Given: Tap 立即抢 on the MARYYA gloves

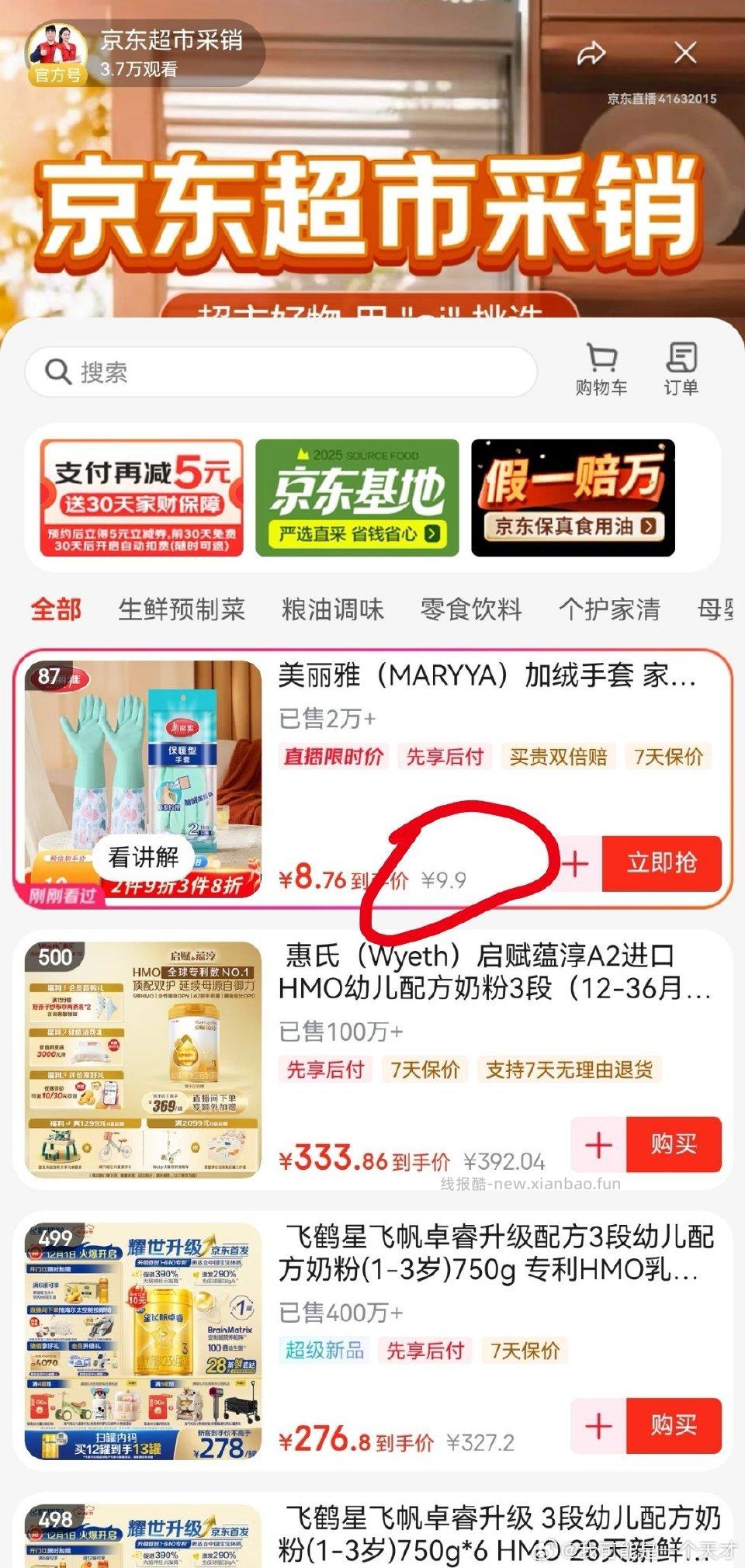Looking at the screenshot, I should click(x=661, y=862).
